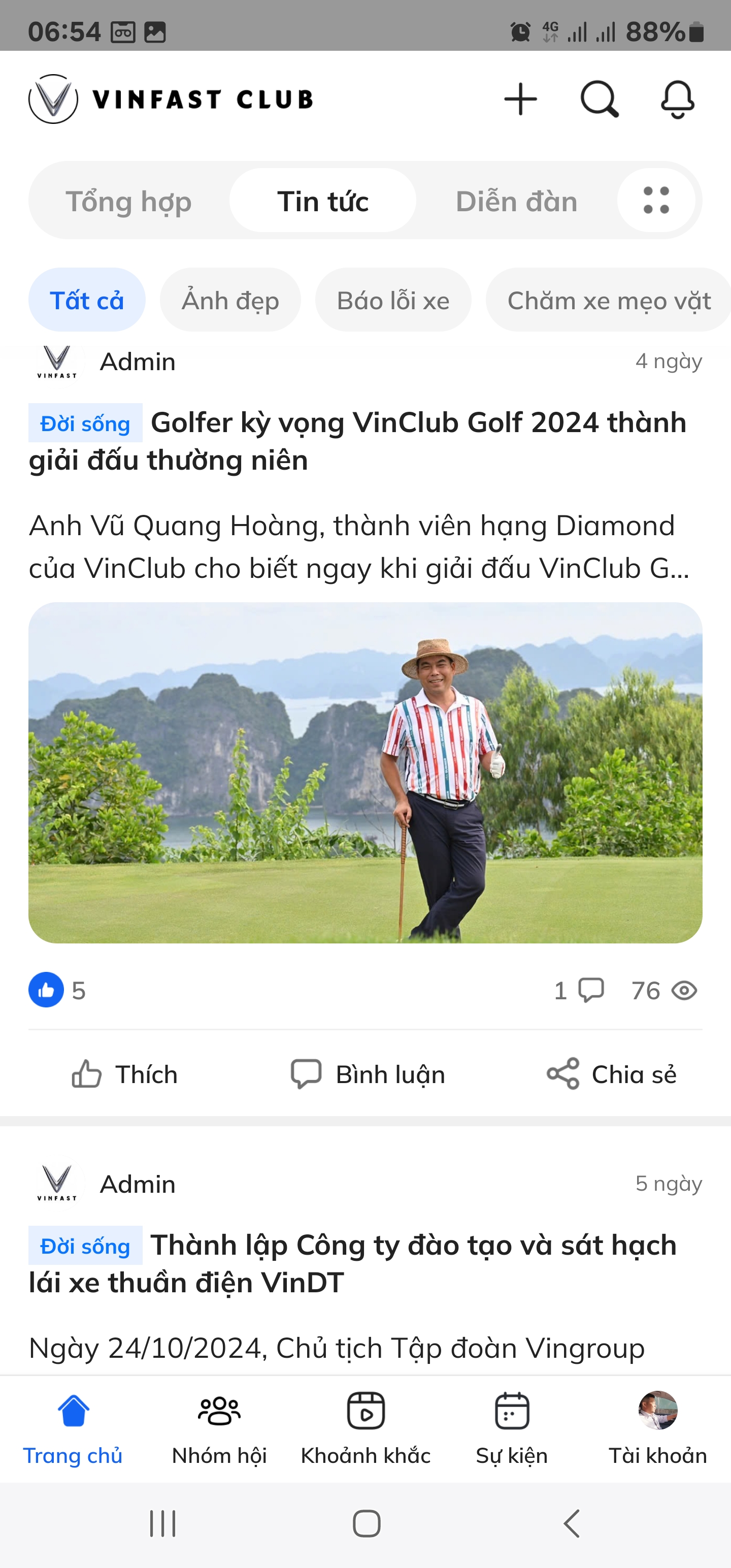Filter posts by Ảnh đẹp
This screenshot has height=1568, width=731.
coord(230,300)
